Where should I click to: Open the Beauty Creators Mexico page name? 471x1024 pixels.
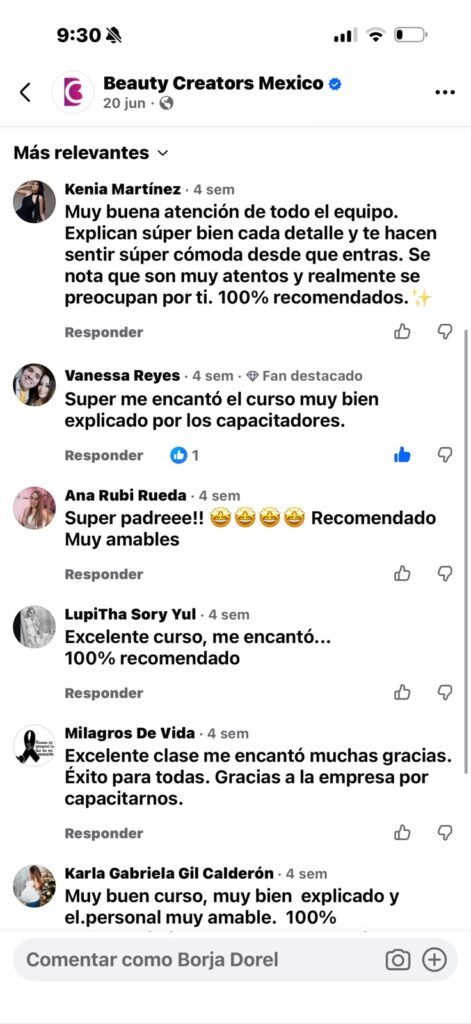(x=214, y=83)
